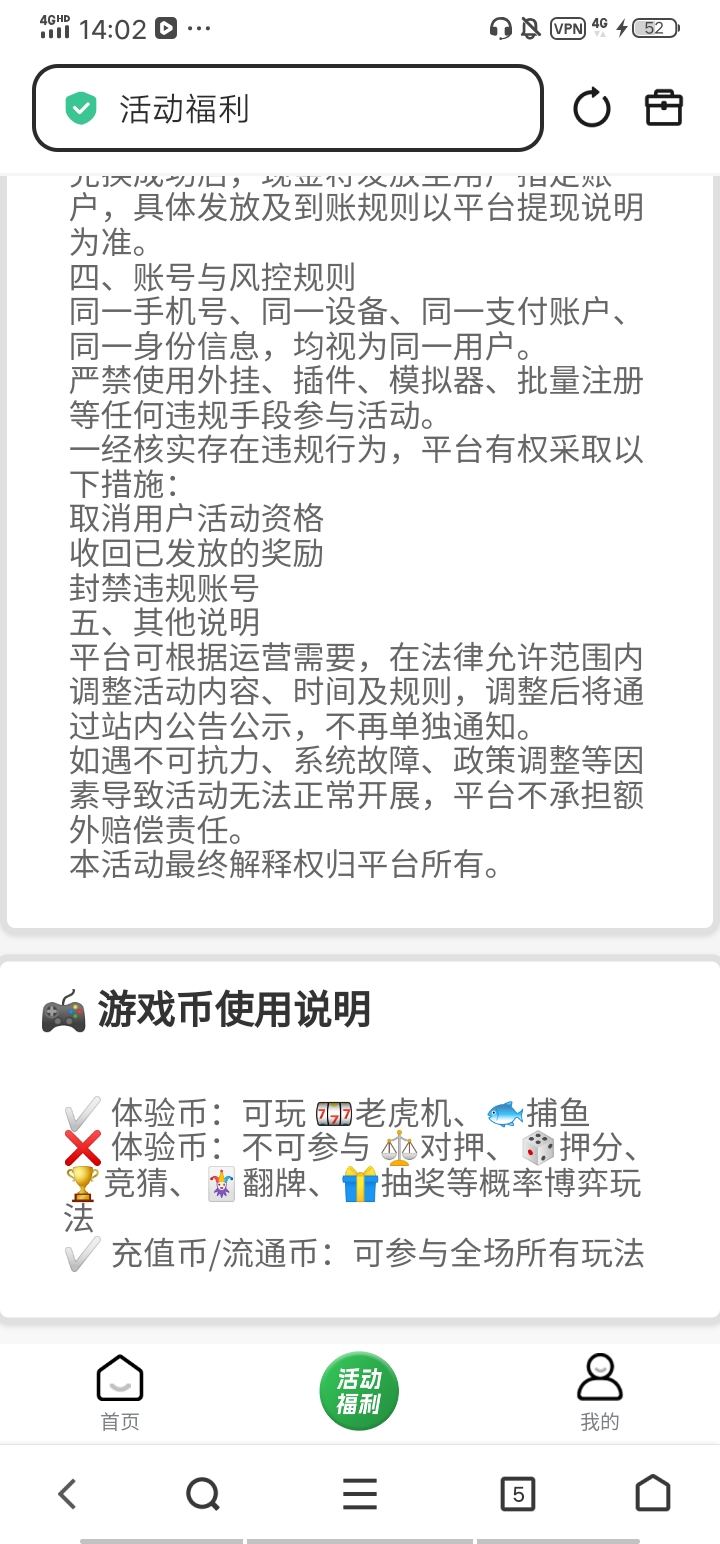This screenshot has height=1544, width=720.
Task: Open the 我的 profile icon
Action: (x=599, y=1377)
